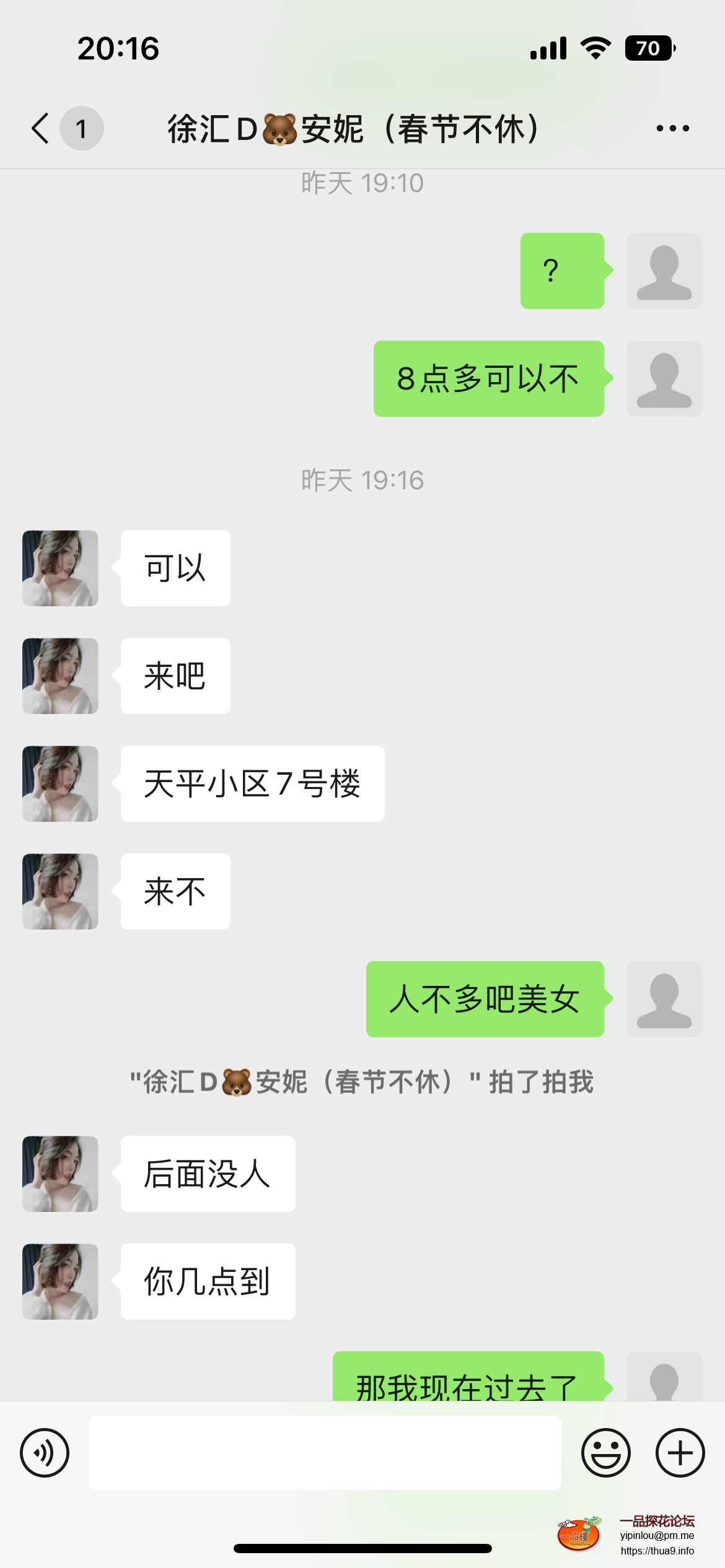Tap 安妮's avatar next to the 可以 message
The width and height of the screenshot is (725, 1568).
(60, 567)
